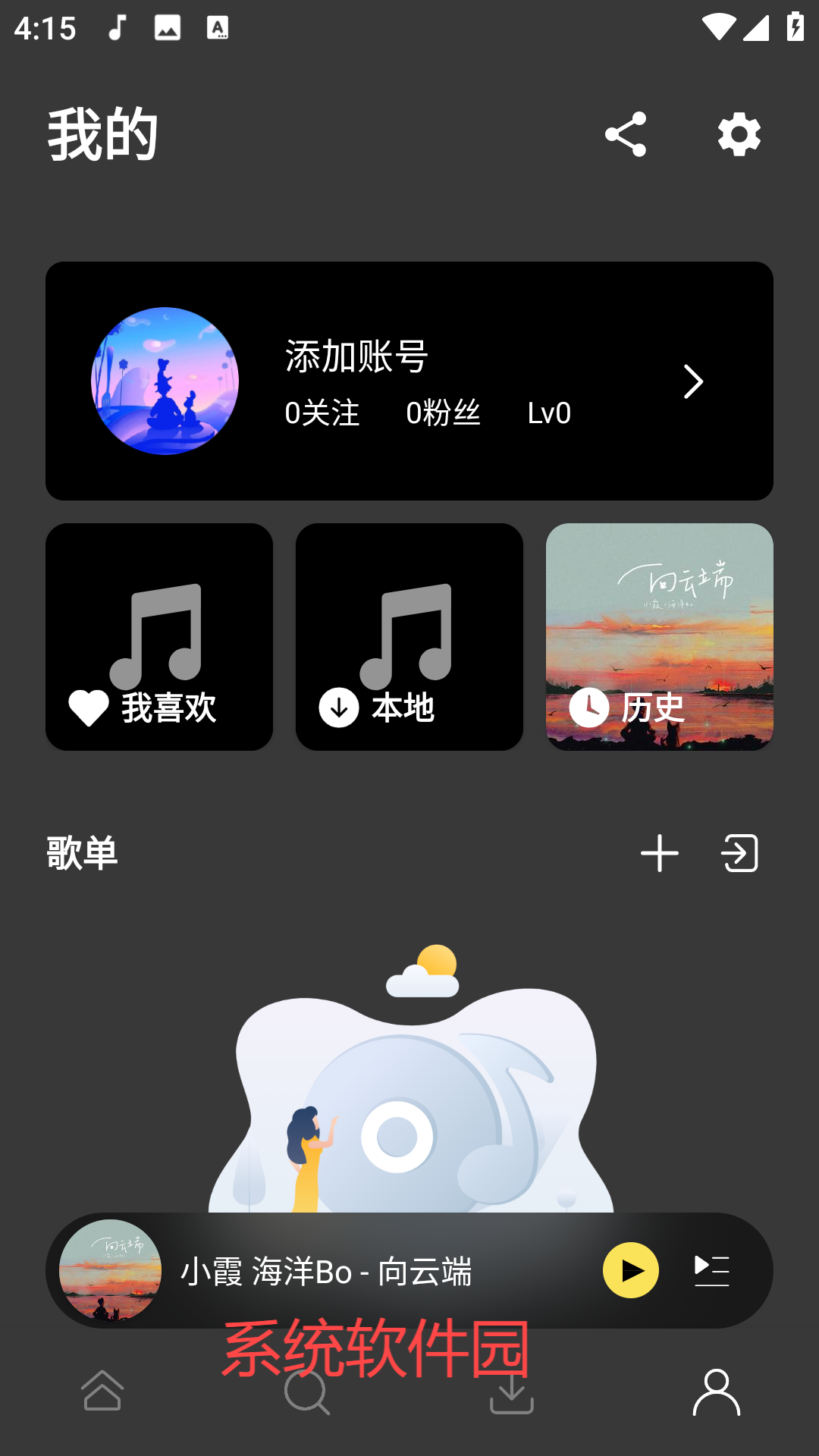
Task: Open the 本地 local music tile
Action: point(409,637)
